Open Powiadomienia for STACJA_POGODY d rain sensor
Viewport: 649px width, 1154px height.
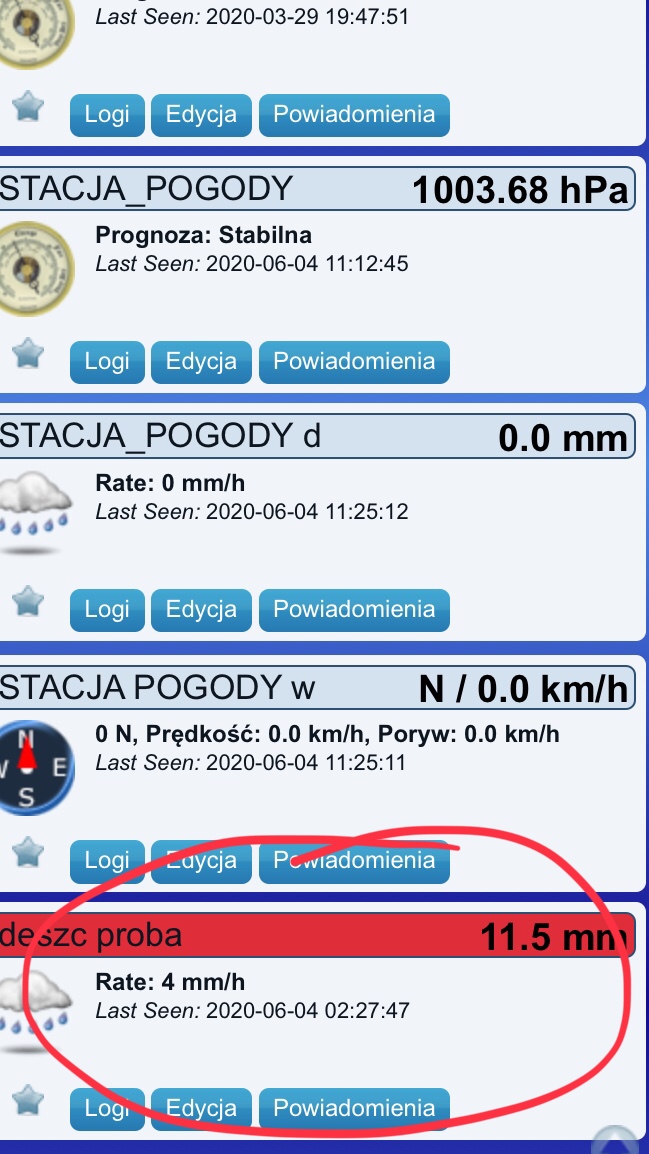point(354,610)
